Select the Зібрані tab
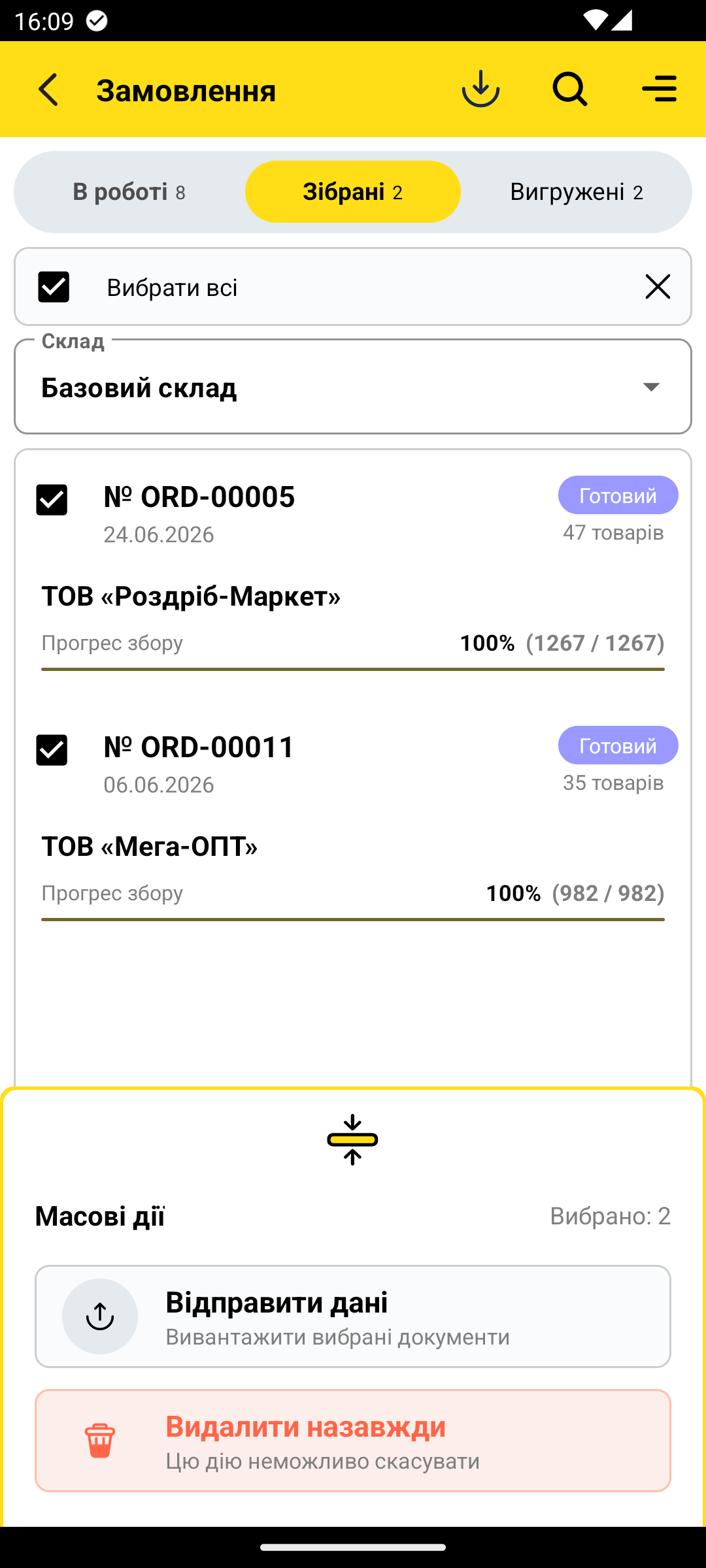Screen dimensions: 706x1568 coord(353,192)
